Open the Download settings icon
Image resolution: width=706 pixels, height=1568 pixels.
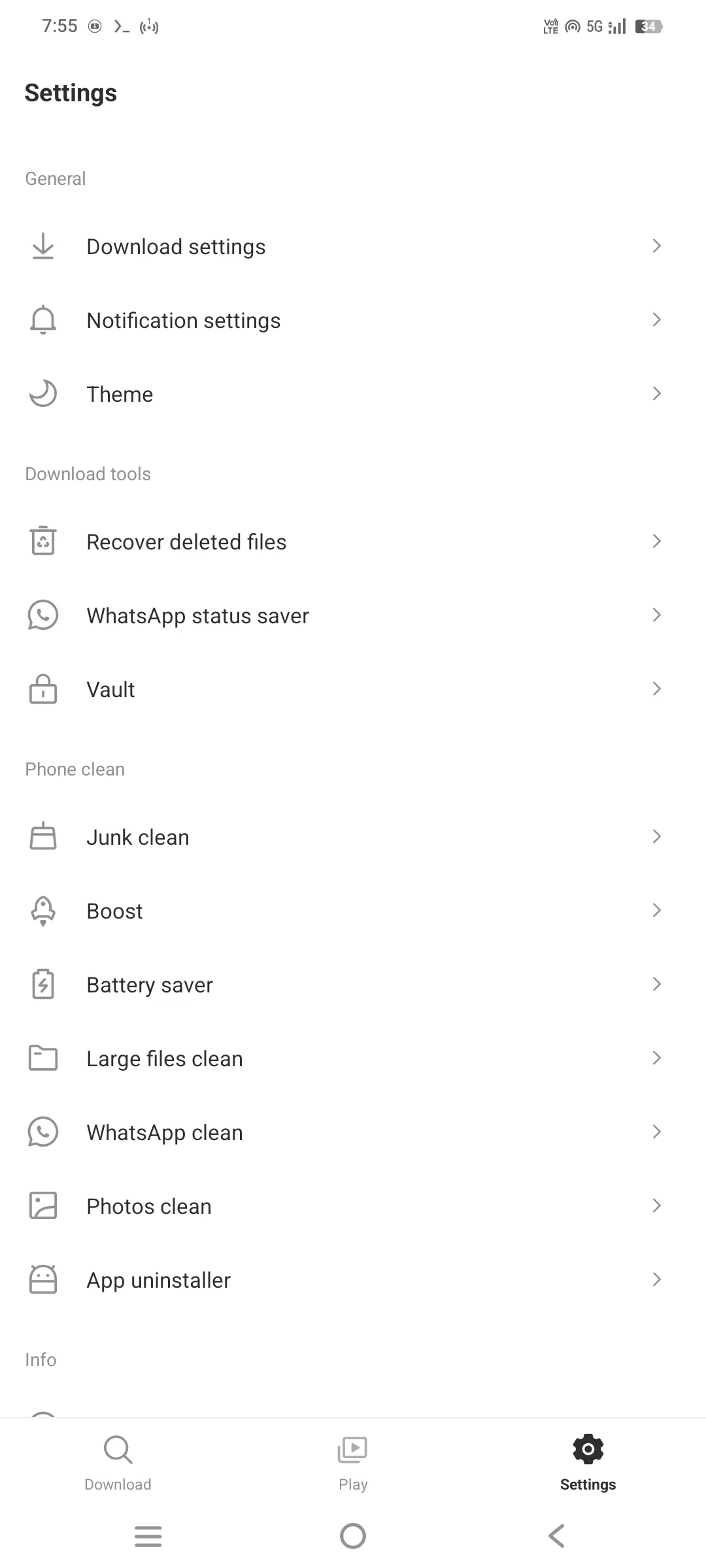(x=43, y=246)
